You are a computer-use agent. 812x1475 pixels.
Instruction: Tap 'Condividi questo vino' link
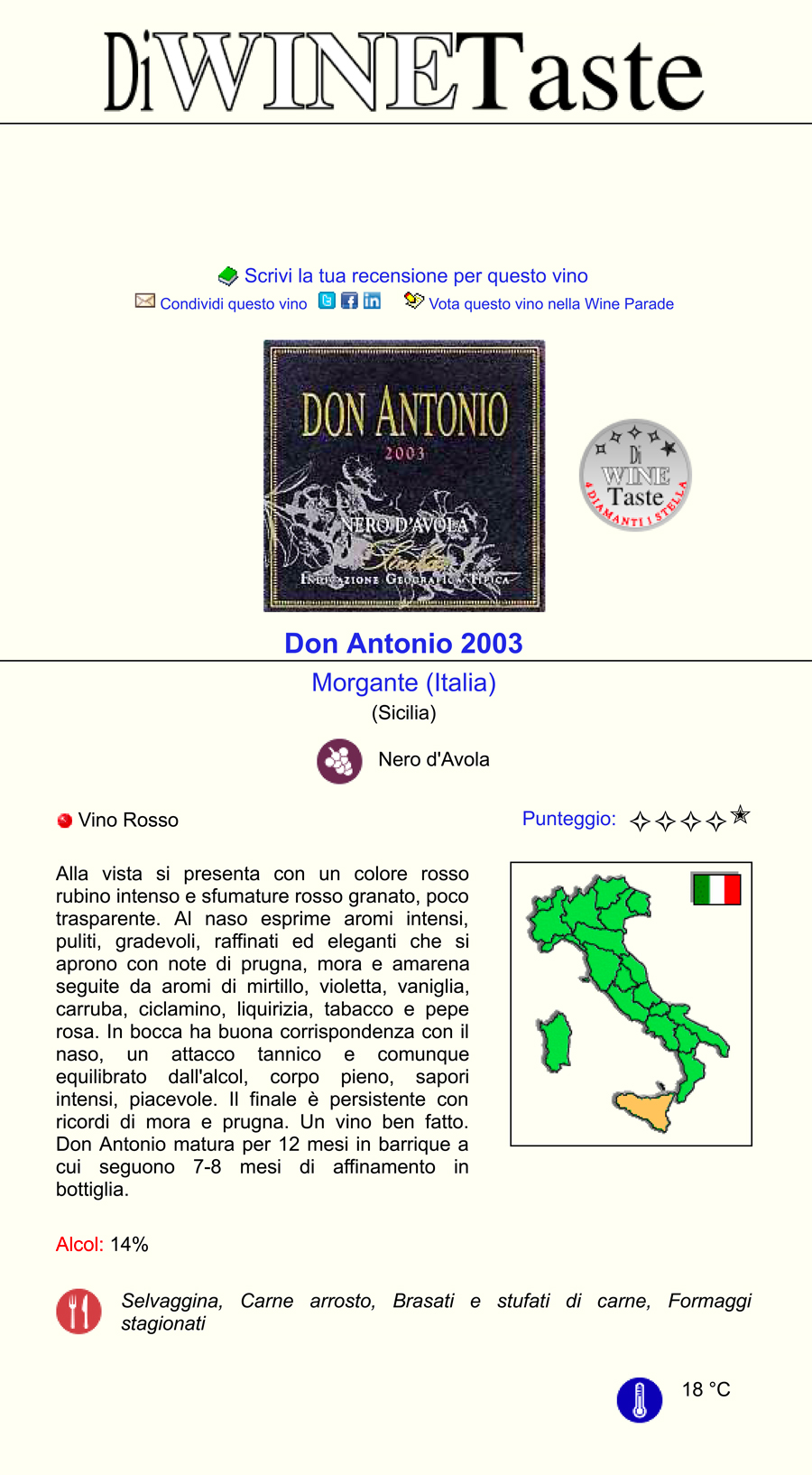point(233,304)
